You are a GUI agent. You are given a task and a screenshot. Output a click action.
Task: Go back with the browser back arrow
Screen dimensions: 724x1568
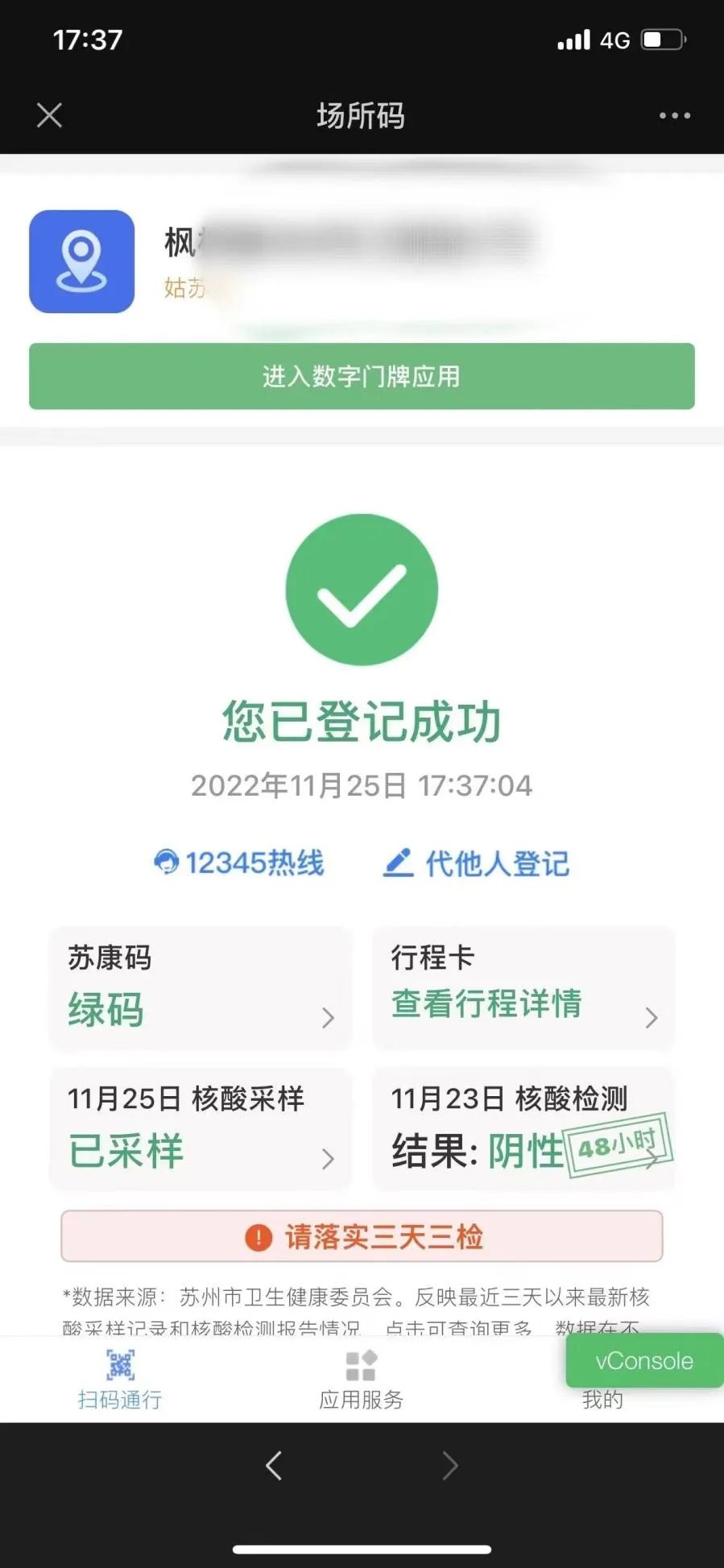coord(274,1466)
